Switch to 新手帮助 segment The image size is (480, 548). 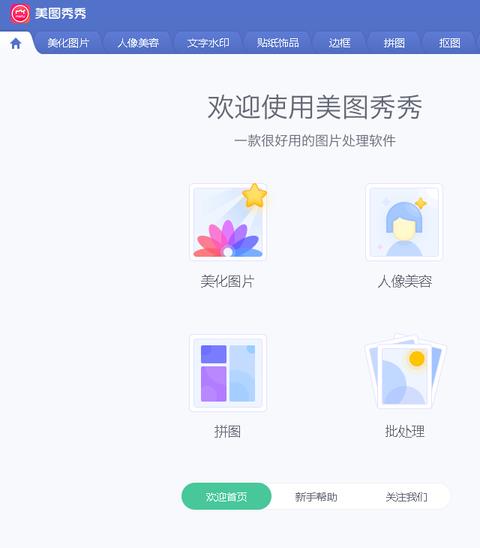pyautogui.click(x=316, y=496)
